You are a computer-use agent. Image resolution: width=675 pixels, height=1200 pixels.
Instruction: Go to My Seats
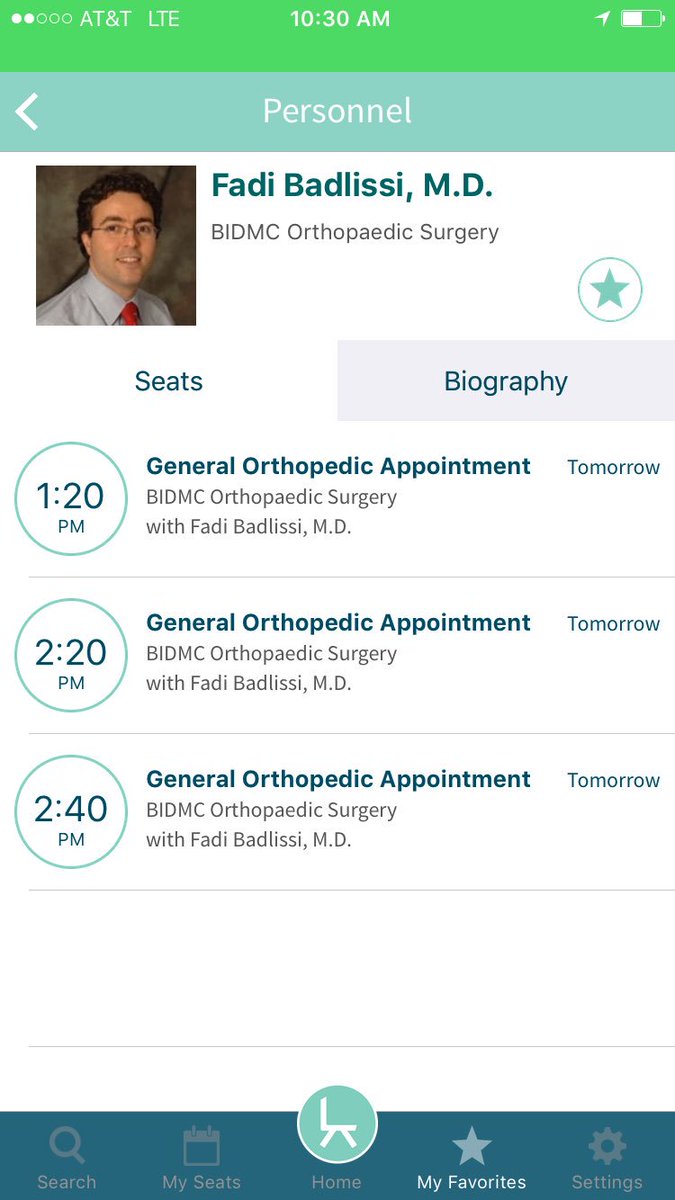coord(201,1157)
